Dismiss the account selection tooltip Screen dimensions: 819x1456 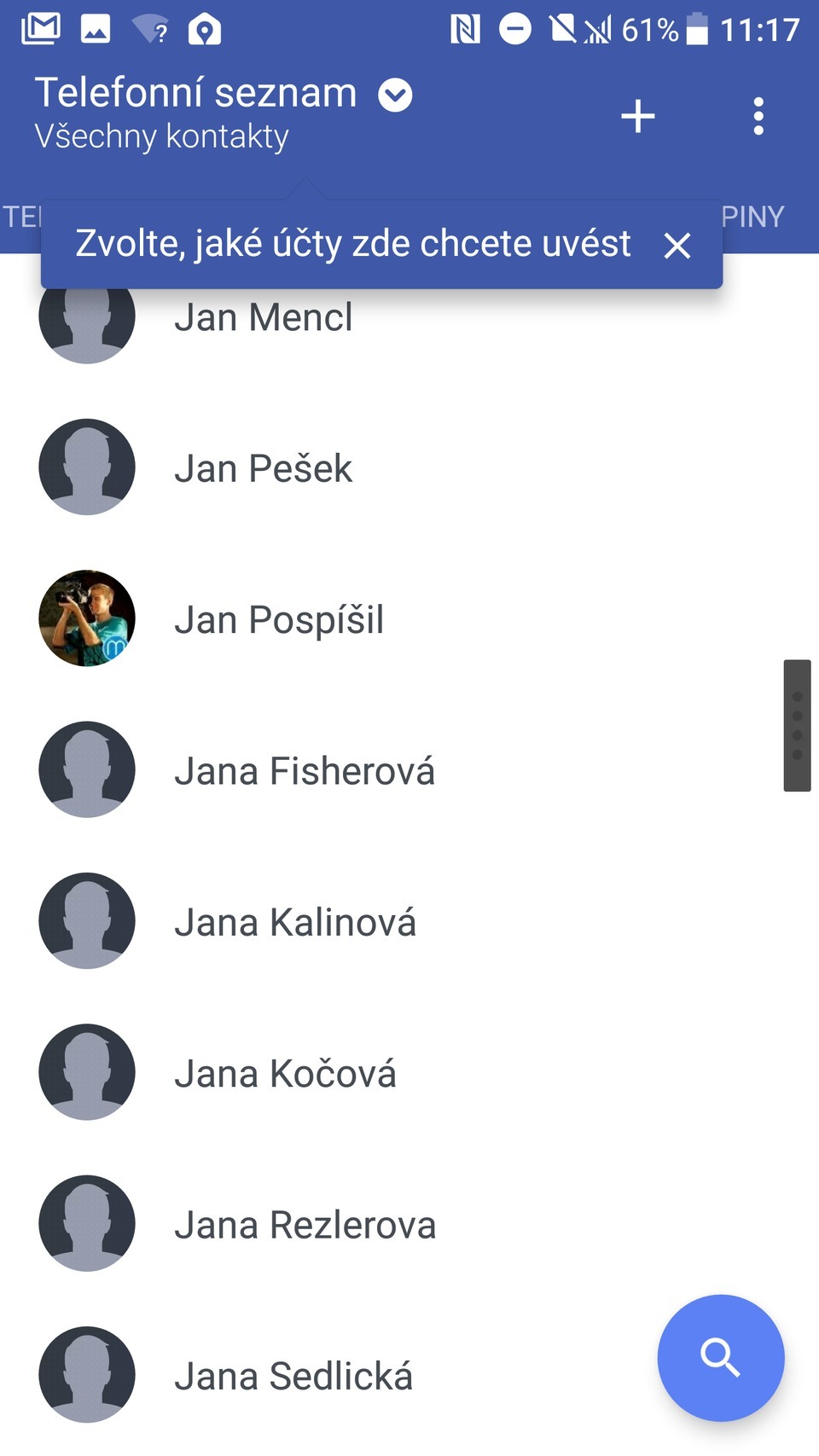click(x=677, y=246)
